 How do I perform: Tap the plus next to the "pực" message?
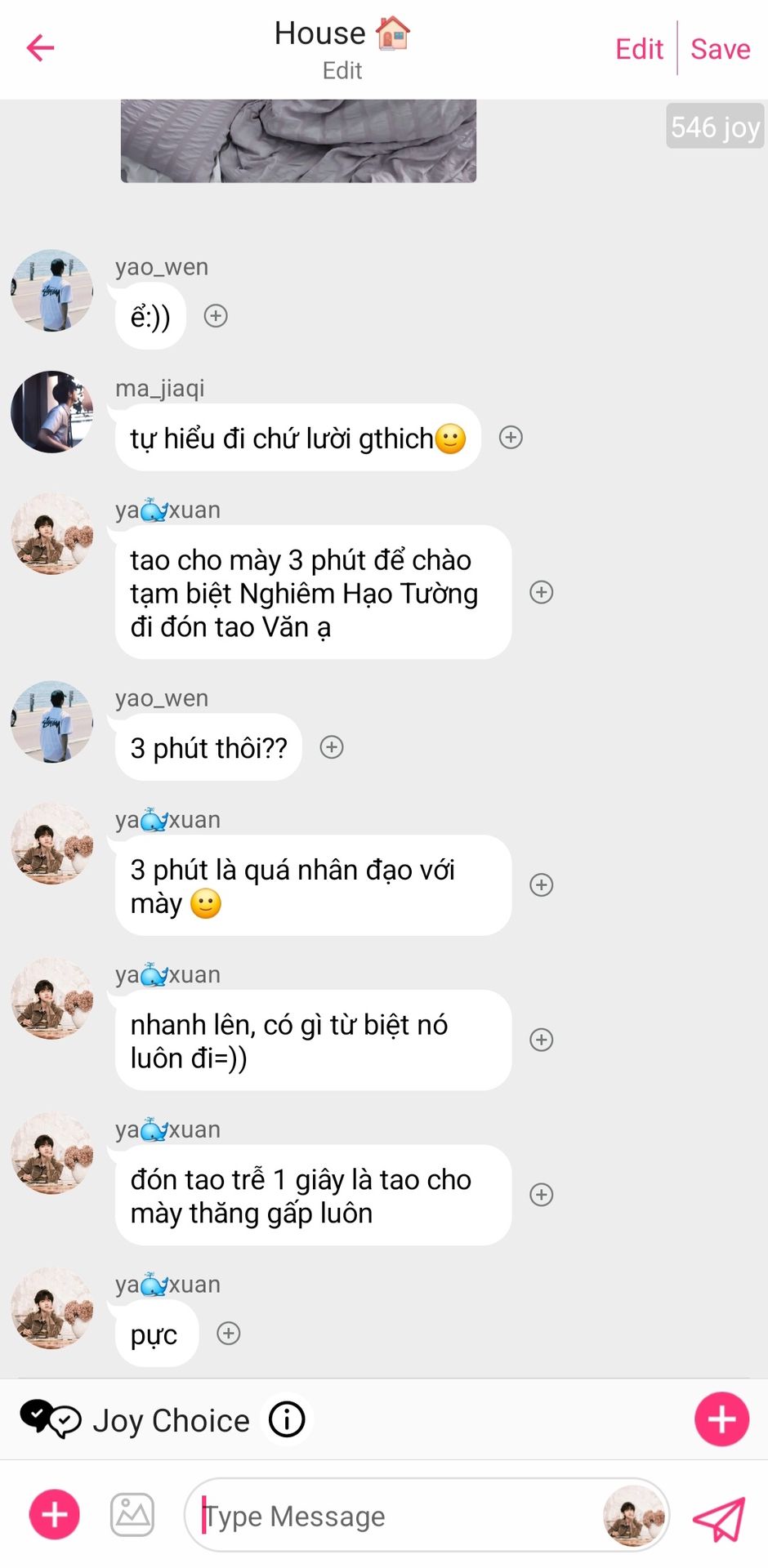point(229,1334)
